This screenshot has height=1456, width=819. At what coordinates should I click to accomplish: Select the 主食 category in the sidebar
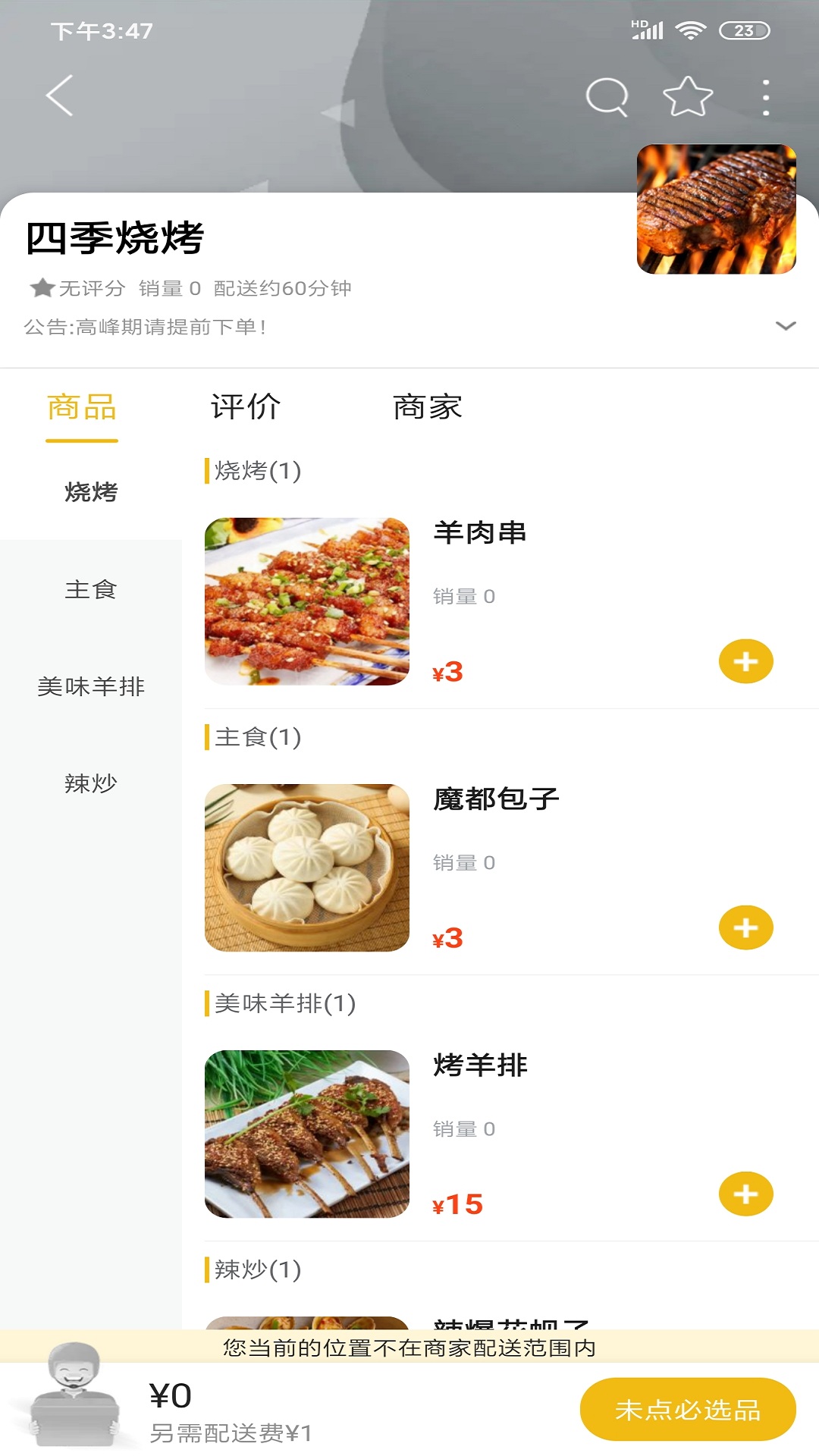pos(91,591)
